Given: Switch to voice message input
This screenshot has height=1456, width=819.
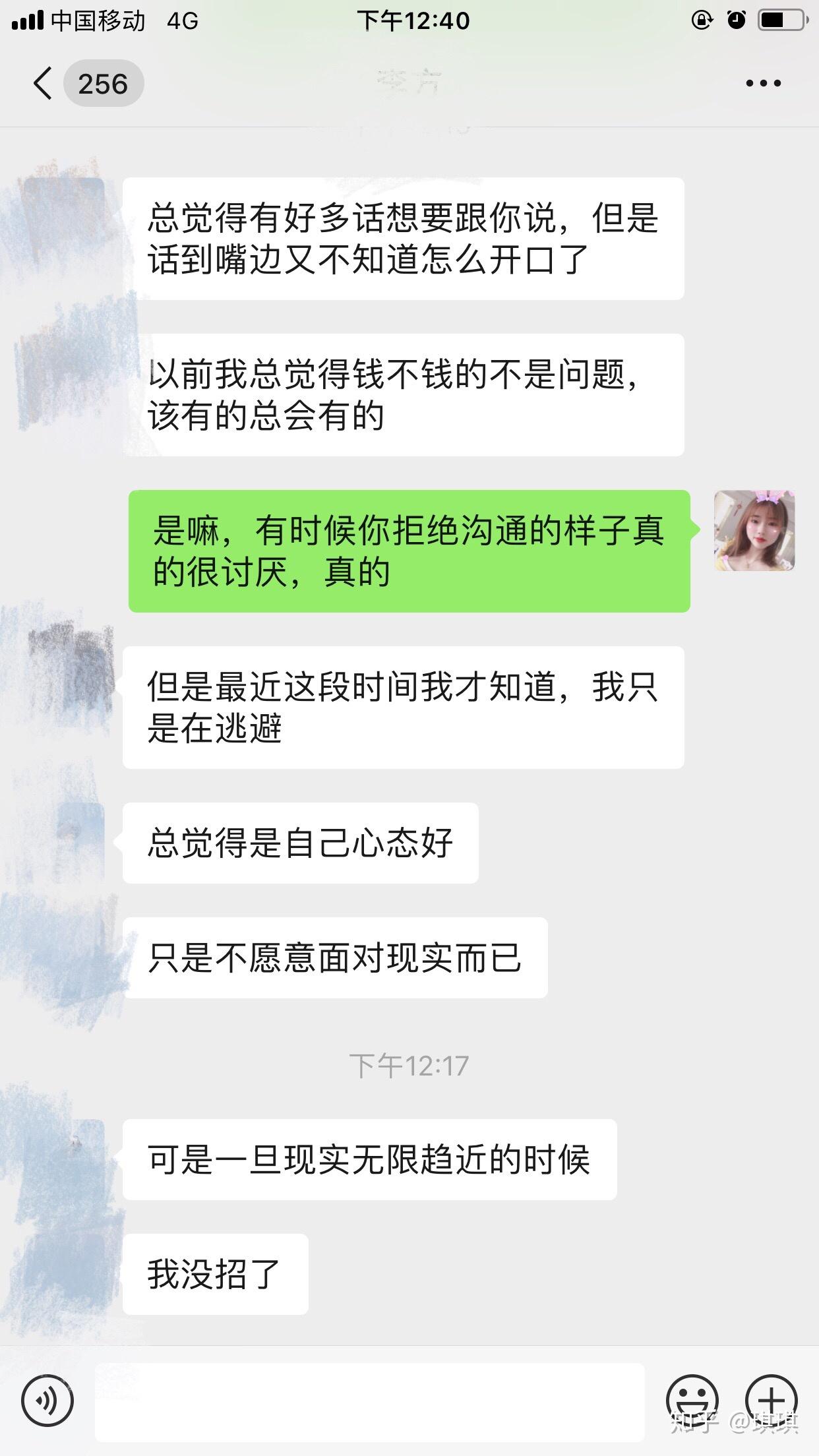Looking at the screenshot, I should [47, 1401].
